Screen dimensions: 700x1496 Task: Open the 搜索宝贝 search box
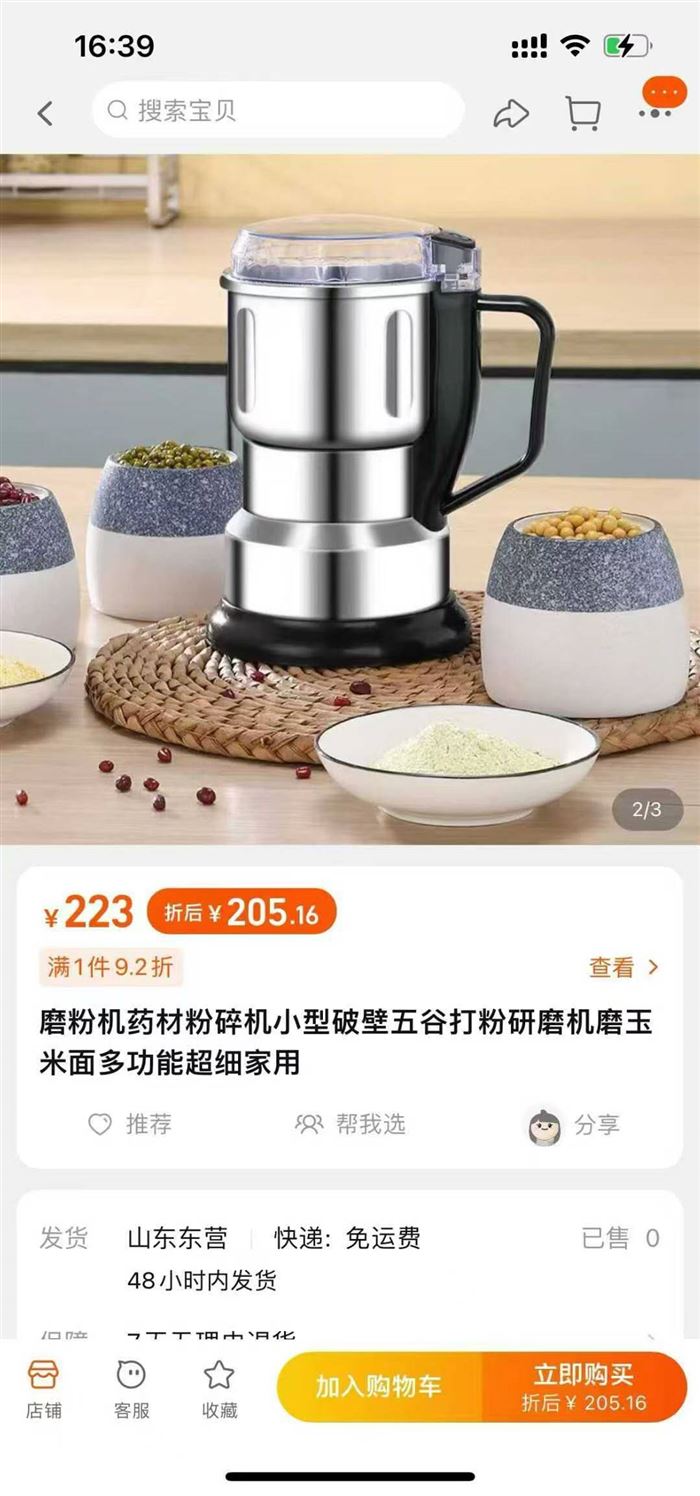(x=278, y=110)
